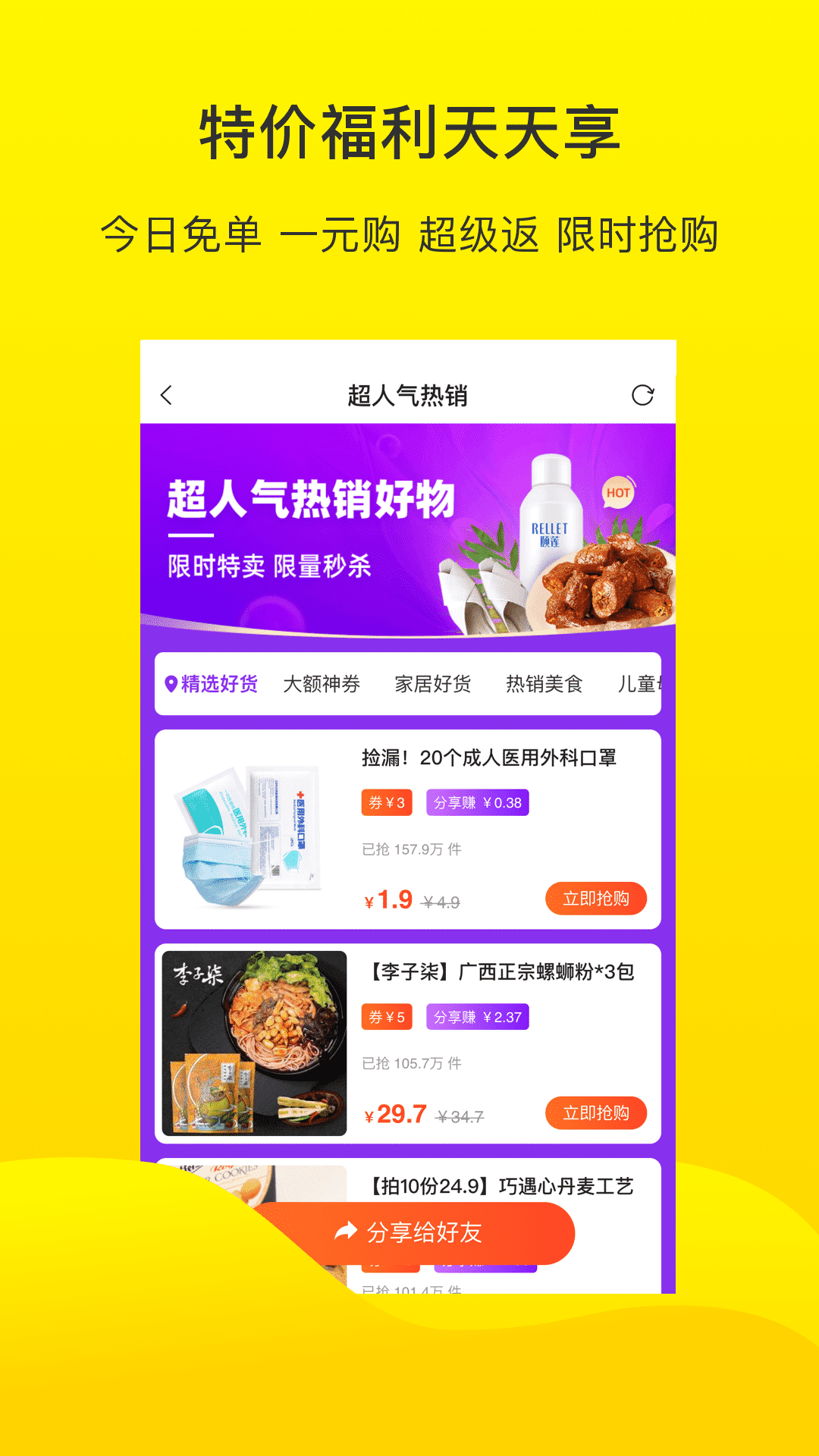Click the HOT badge on the promo banner
The height and width of the screenshot is (1456, 819).
point(618,494)
